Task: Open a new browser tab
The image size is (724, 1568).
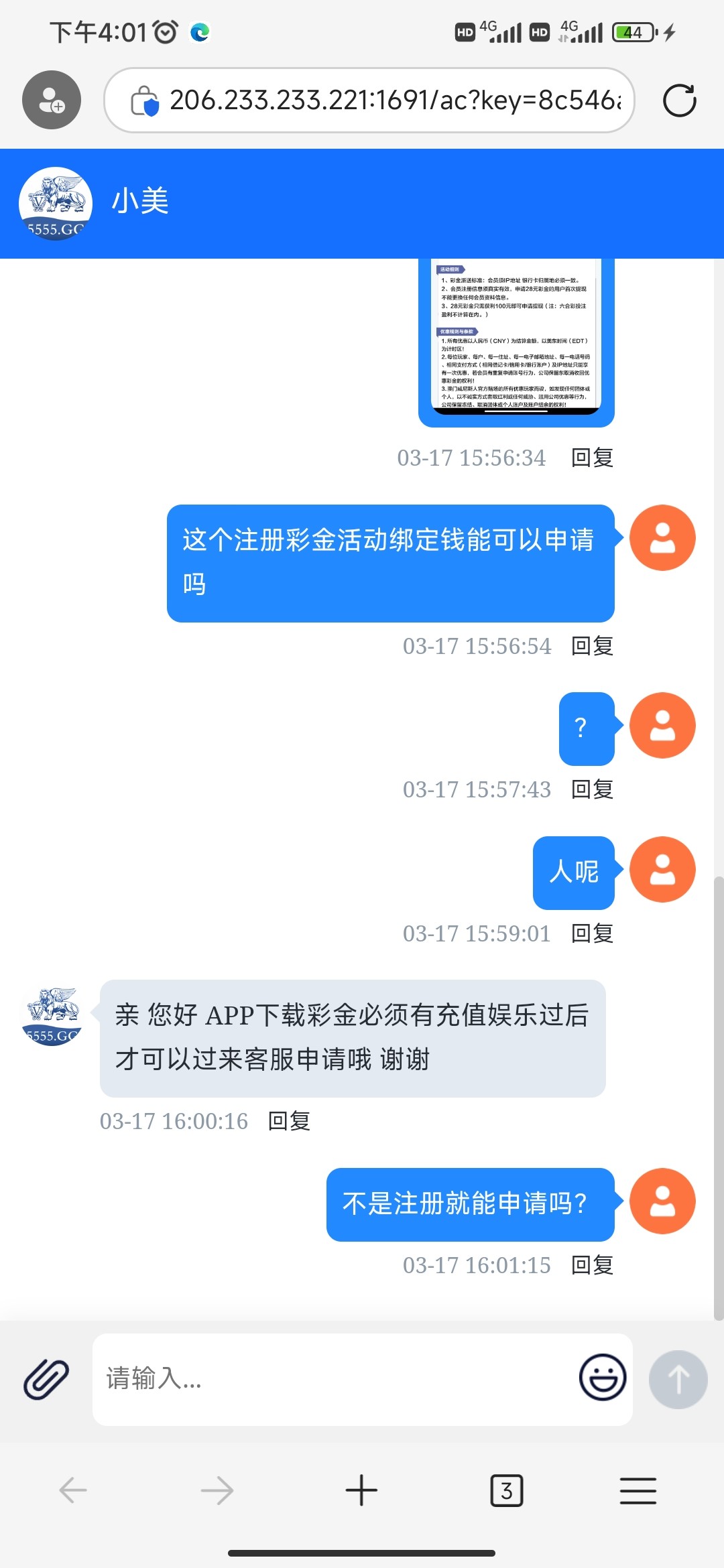Action: click(361, 1491)
